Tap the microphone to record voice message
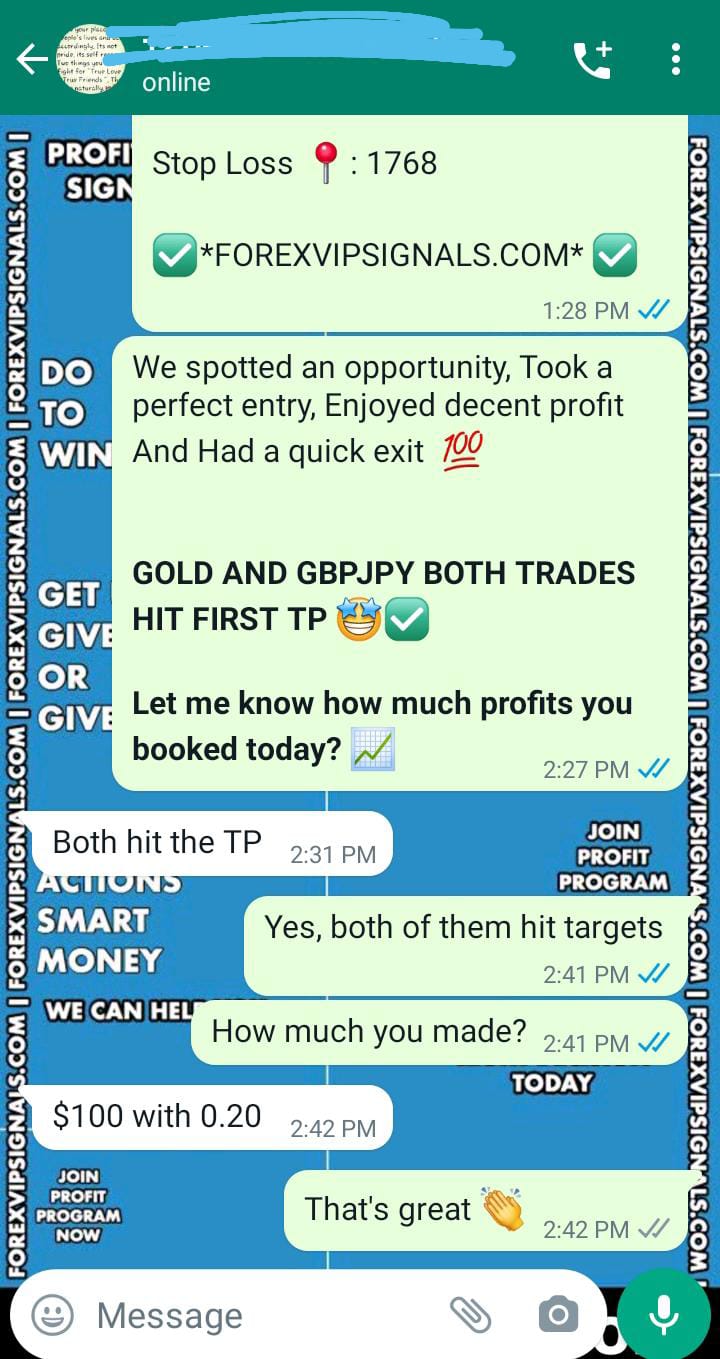 point(664,1314)
